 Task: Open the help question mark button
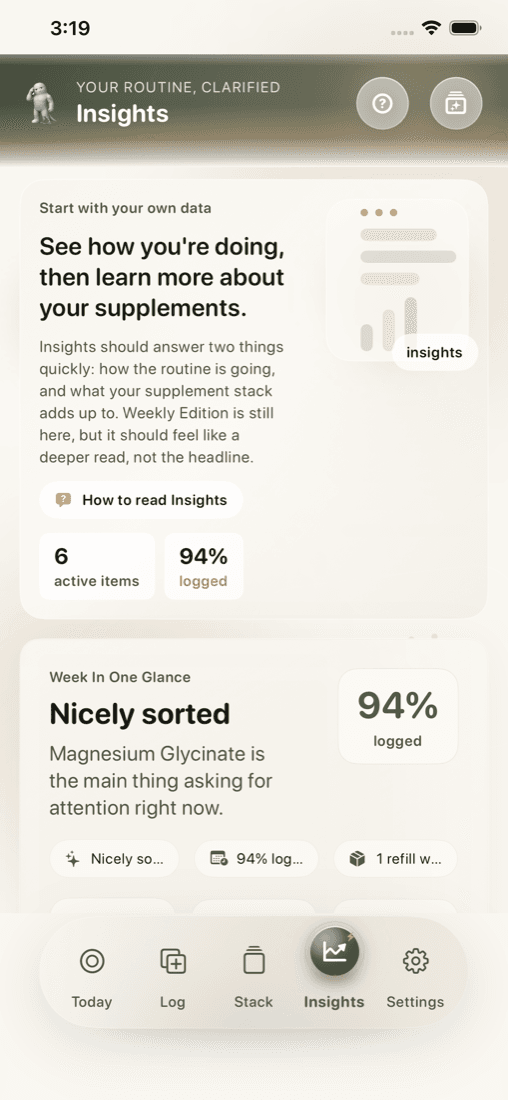pos(382,104)
